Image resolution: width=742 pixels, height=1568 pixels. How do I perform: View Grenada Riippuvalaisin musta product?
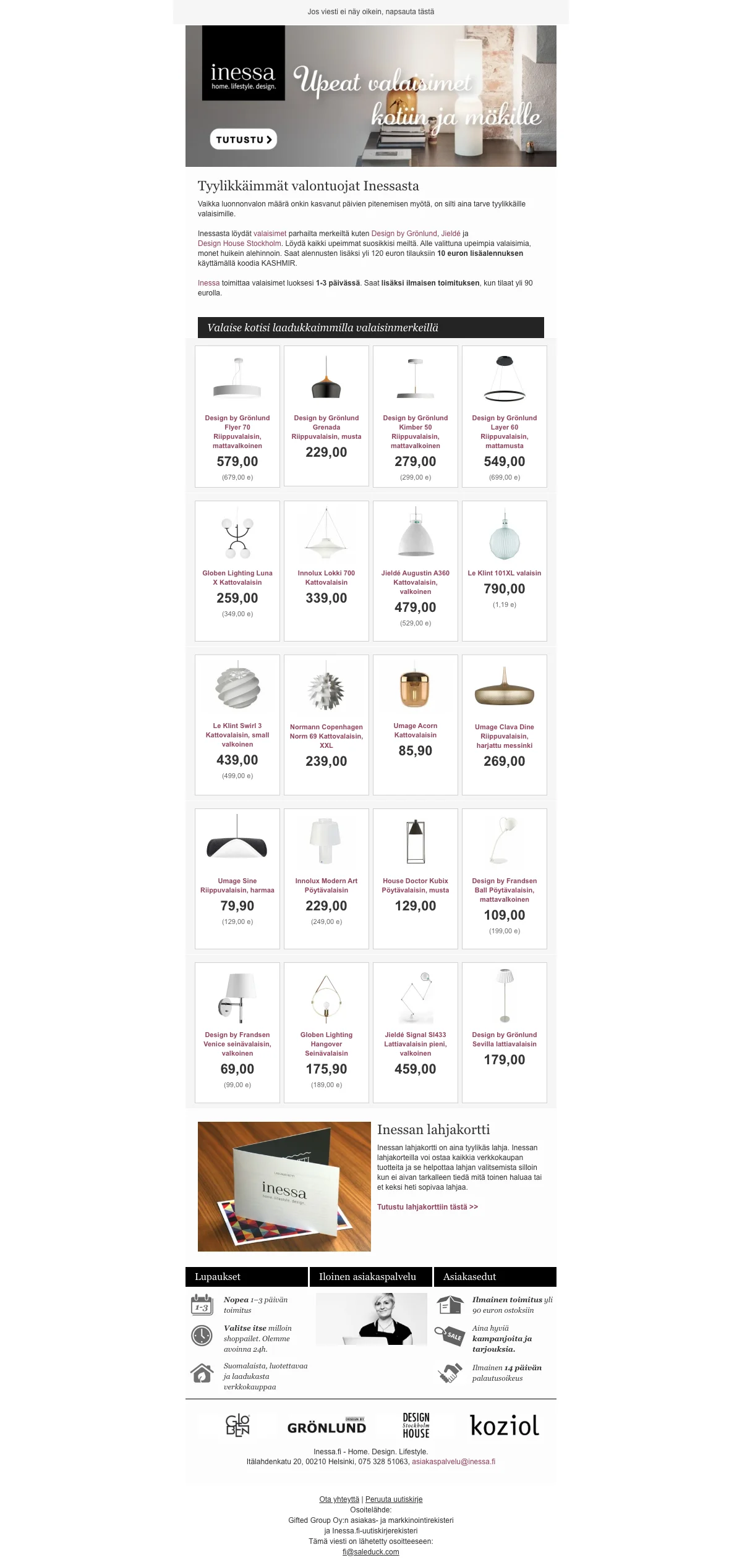coord(326,427)
